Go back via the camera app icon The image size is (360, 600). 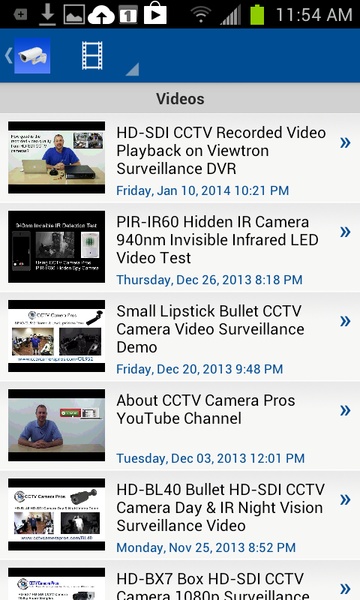point(28,56)
